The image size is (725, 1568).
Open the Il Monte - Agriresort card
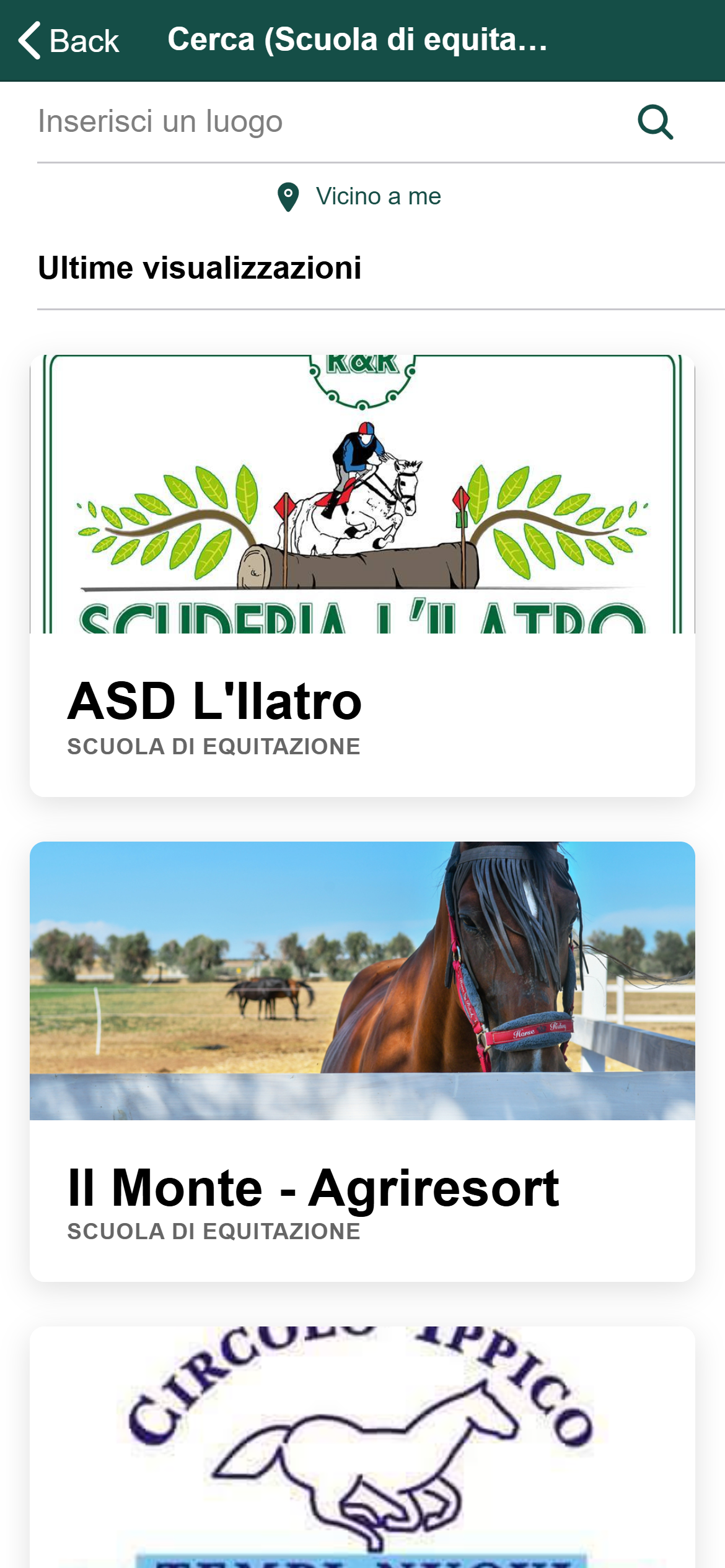(x=362, y=1059)
